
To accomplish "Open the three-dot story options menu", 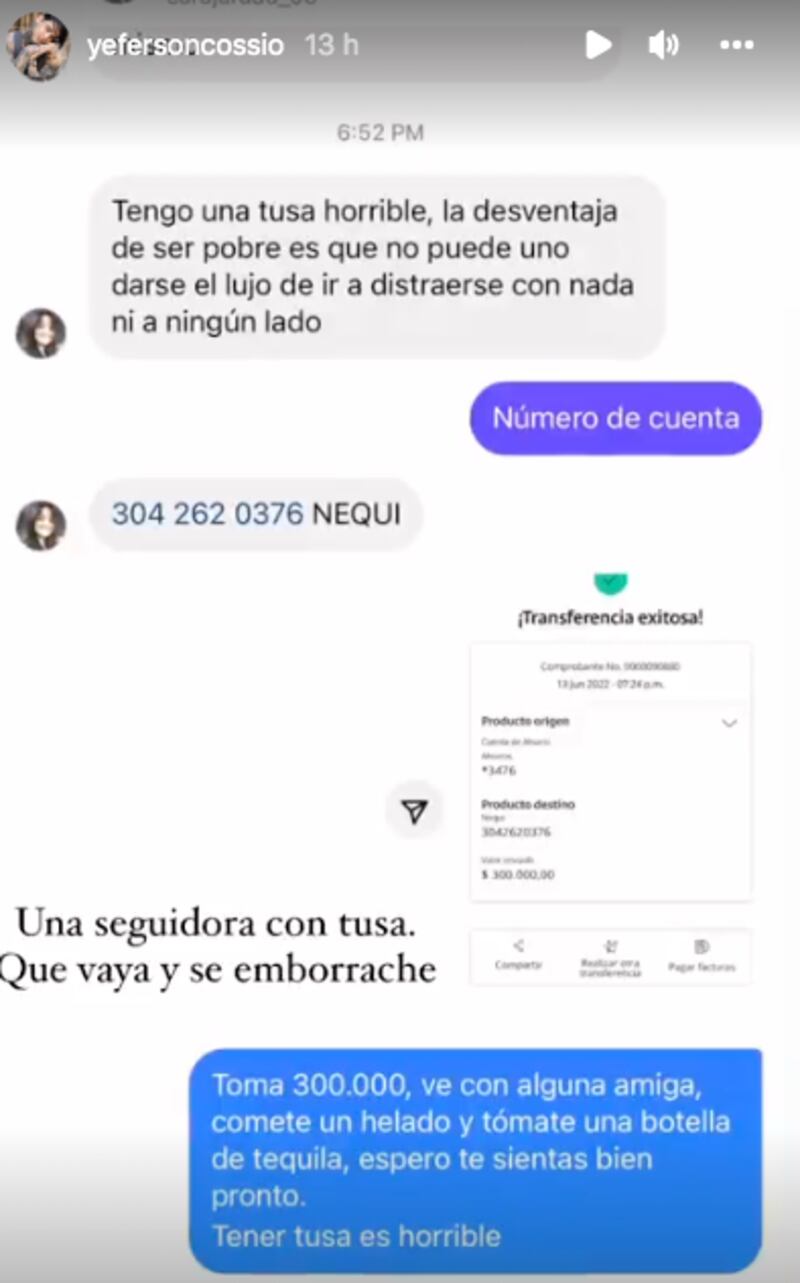I will pos(737,45).
